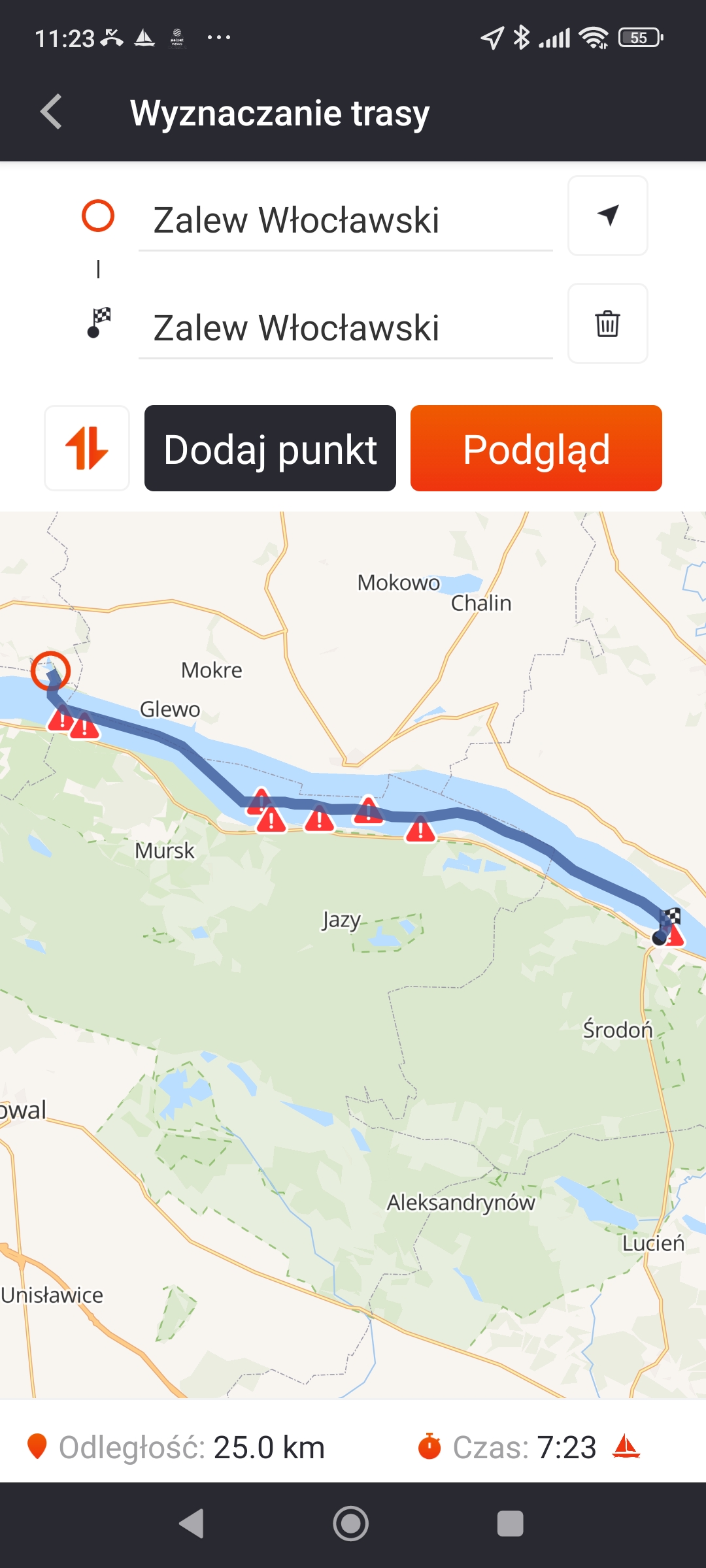Tap the red start marker on map
The height and width of the screenshot is (1568, 706).
pos(50,671)
